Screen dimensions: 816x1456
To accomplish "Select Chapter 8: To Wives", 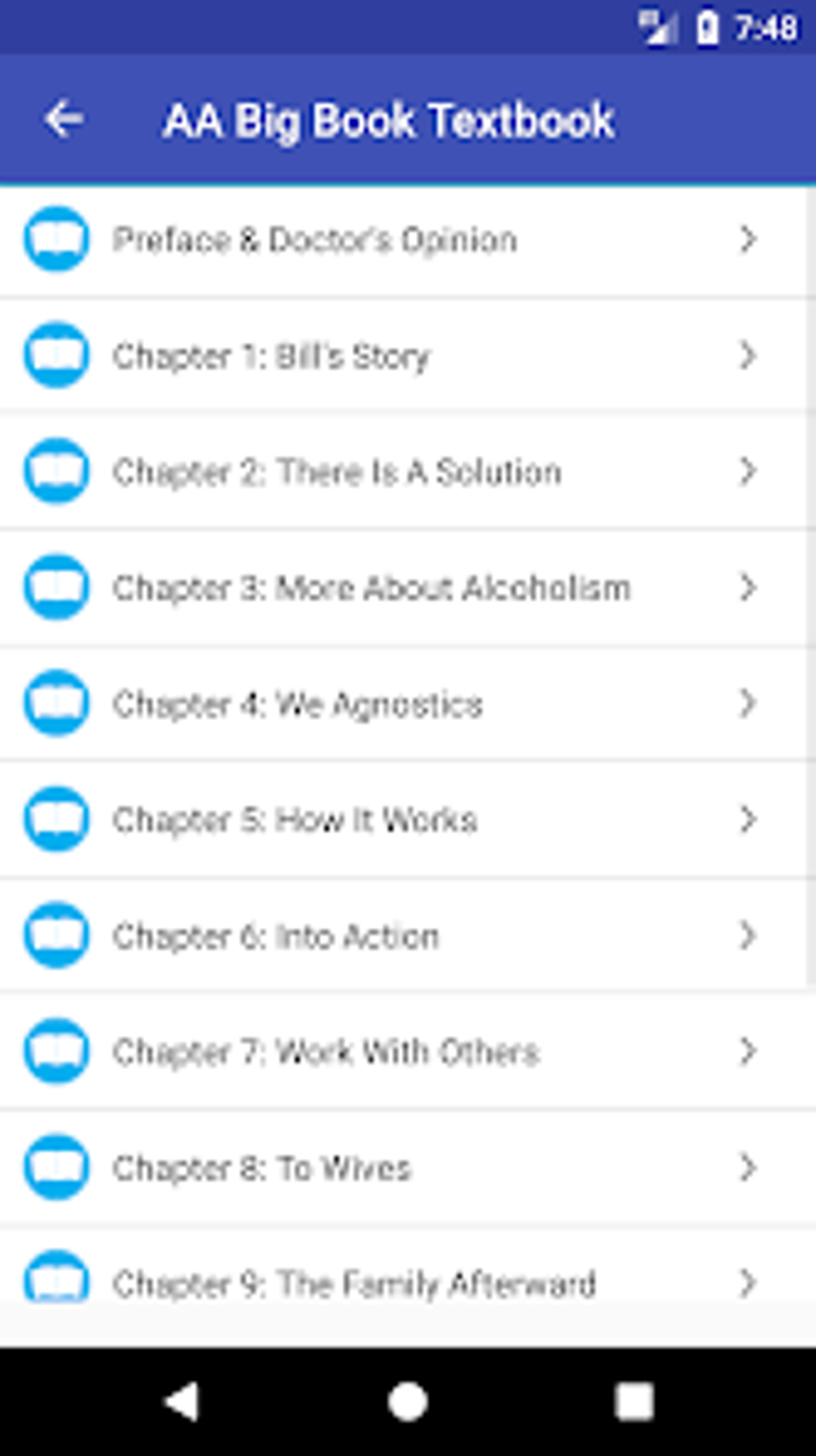I will click(261, 1168).
